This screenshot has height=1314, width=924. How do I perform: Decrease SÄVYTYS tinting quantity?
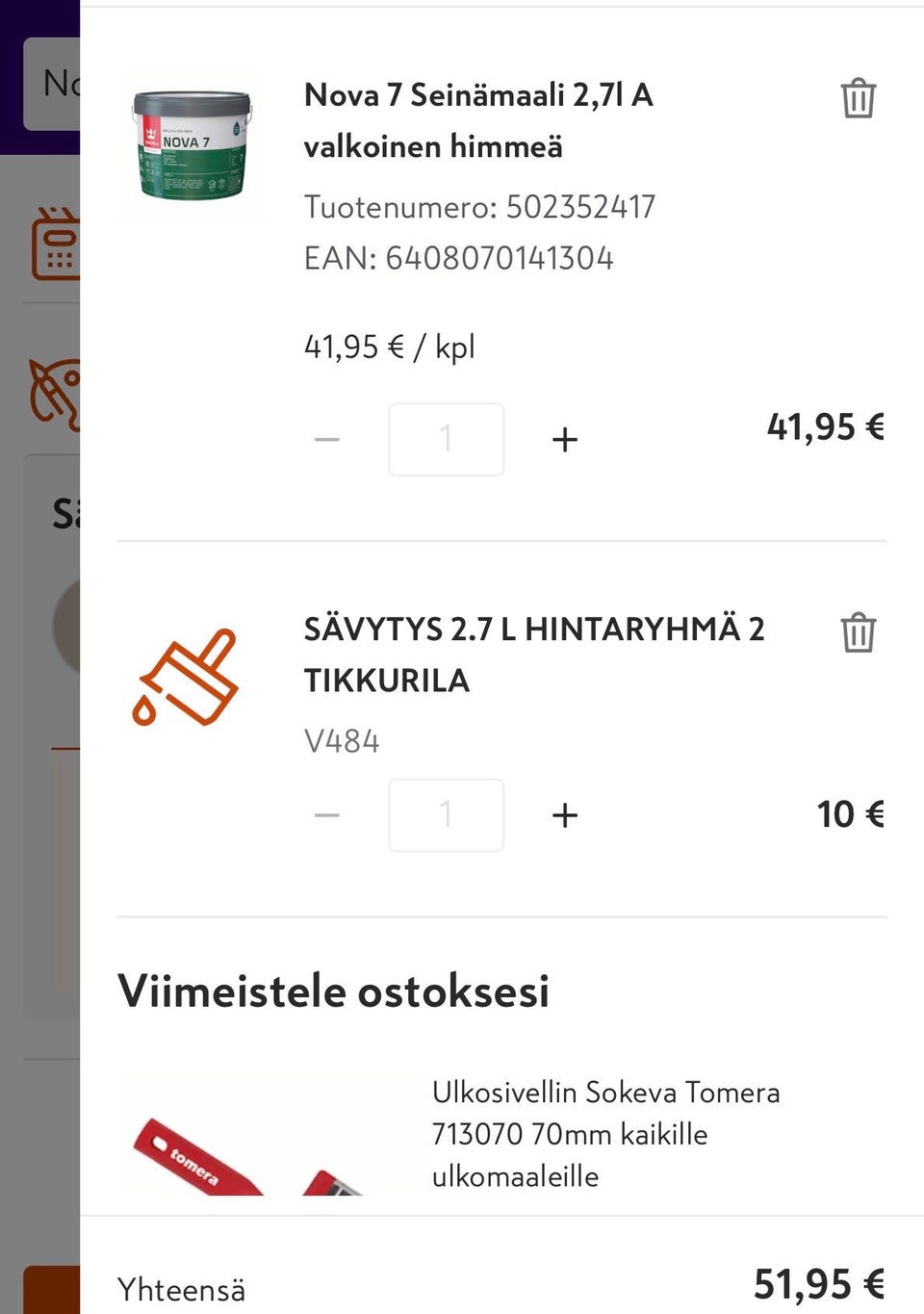pyautogui.click(x=327, y=814)
